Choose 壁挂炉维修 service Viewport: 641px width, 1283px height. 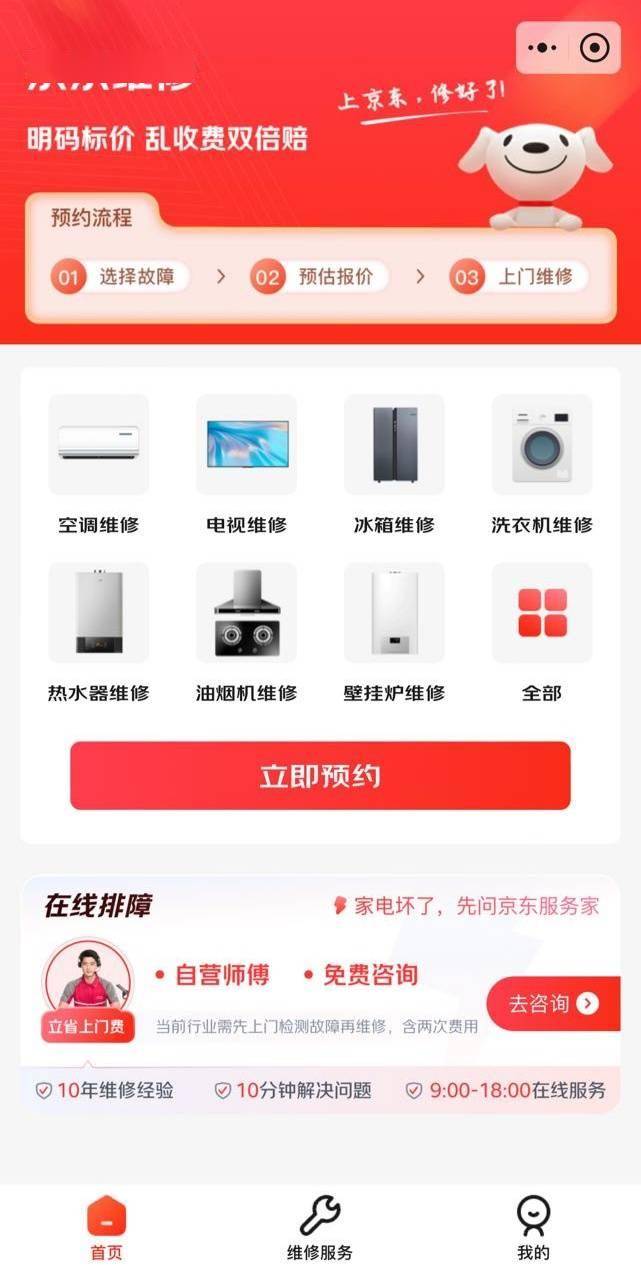coord(394,631)
